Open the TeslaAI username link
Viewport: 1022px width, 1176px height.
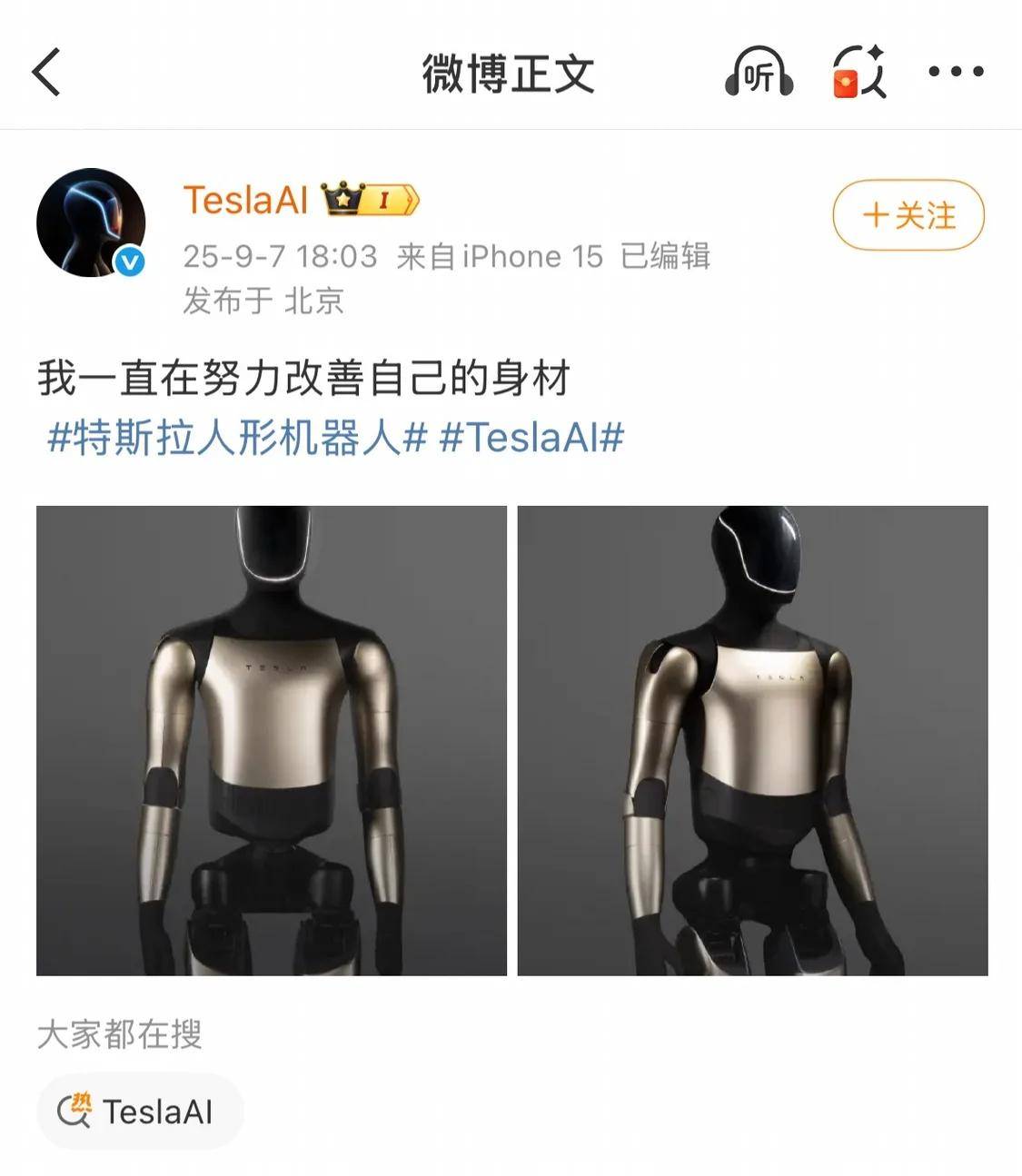coord(246,200)
